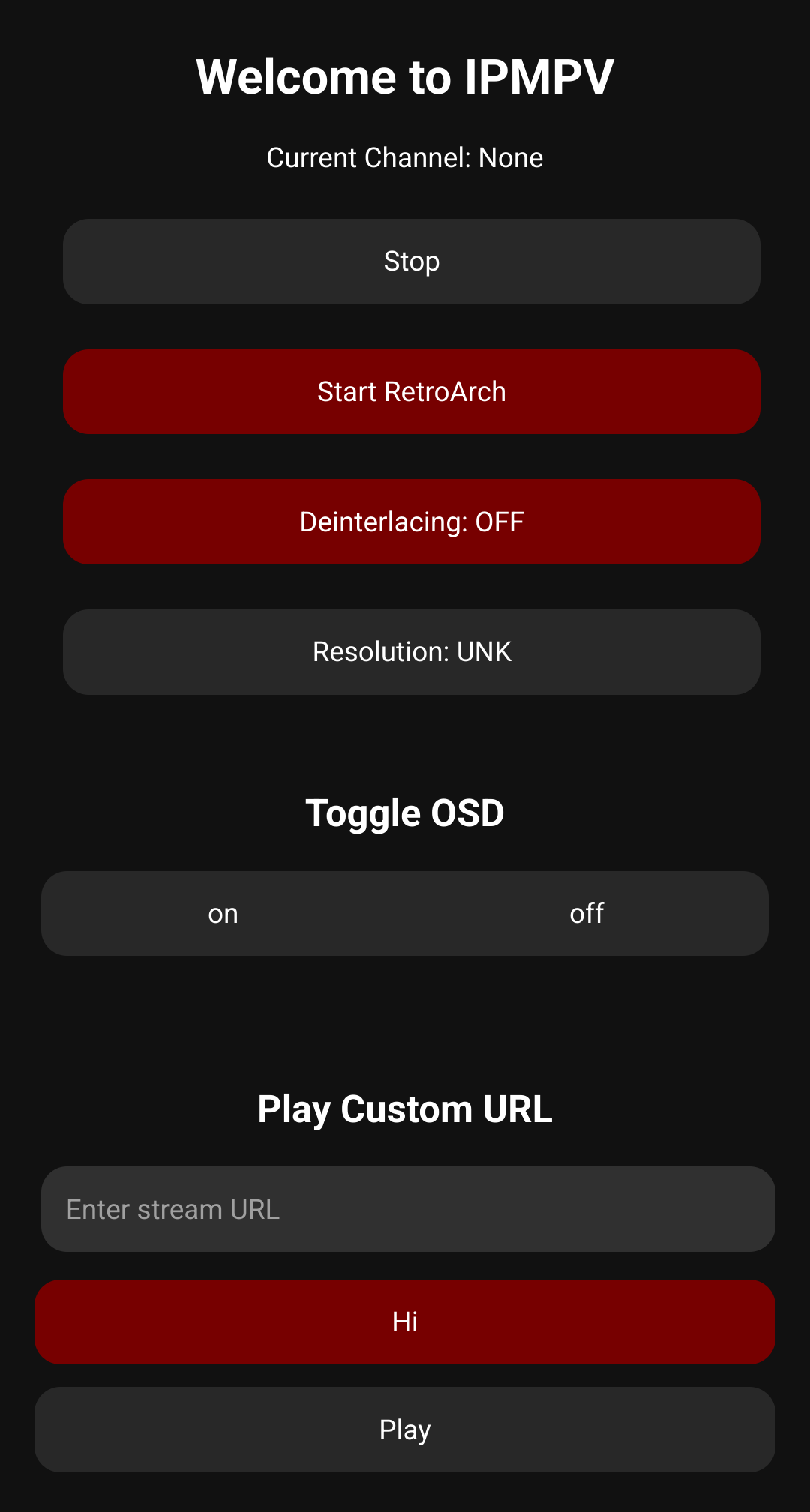
Task: Launch Start RetroArch
Action: 411,392
